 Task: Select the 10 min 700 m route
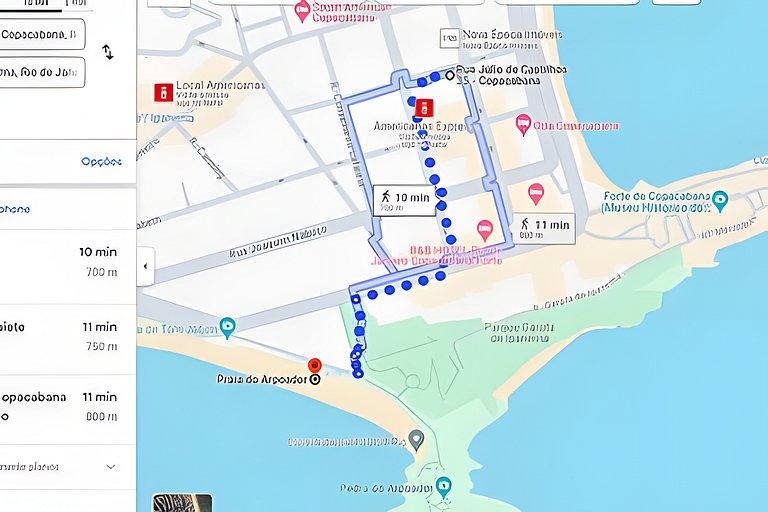66,261
